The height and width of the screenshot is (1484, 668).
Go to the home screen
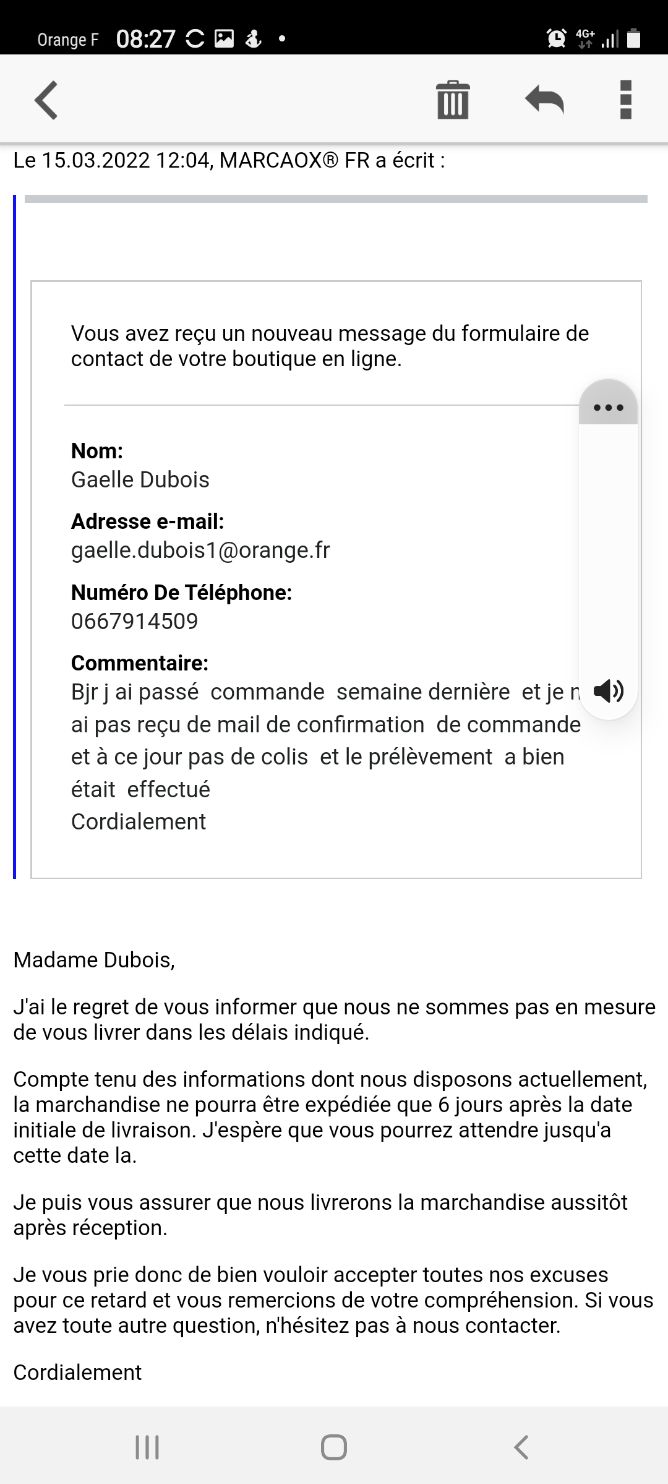(334, 1446)
